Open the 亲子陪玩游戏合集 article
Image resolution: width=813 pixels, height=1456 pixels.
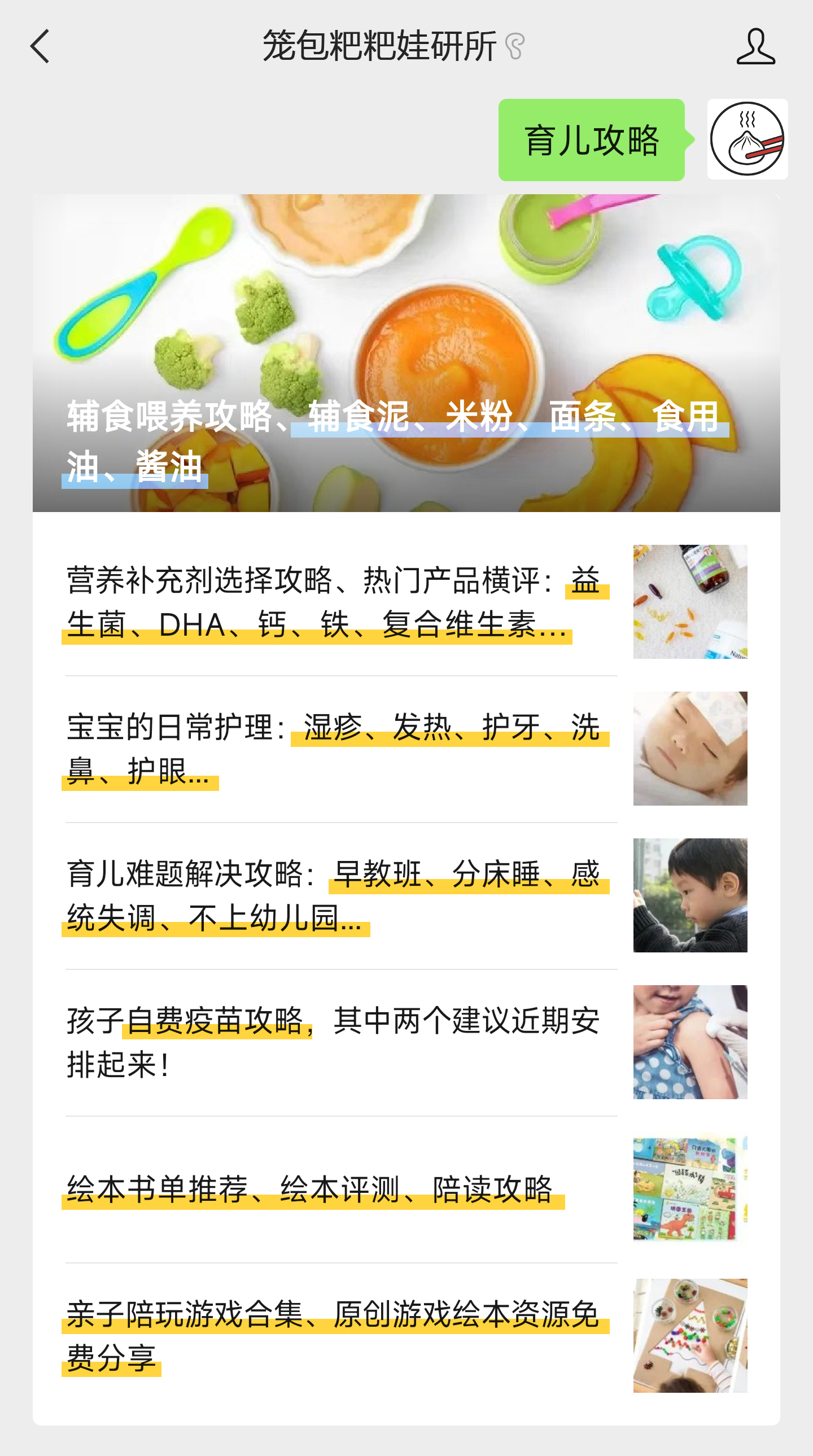tap(339, 1336)
